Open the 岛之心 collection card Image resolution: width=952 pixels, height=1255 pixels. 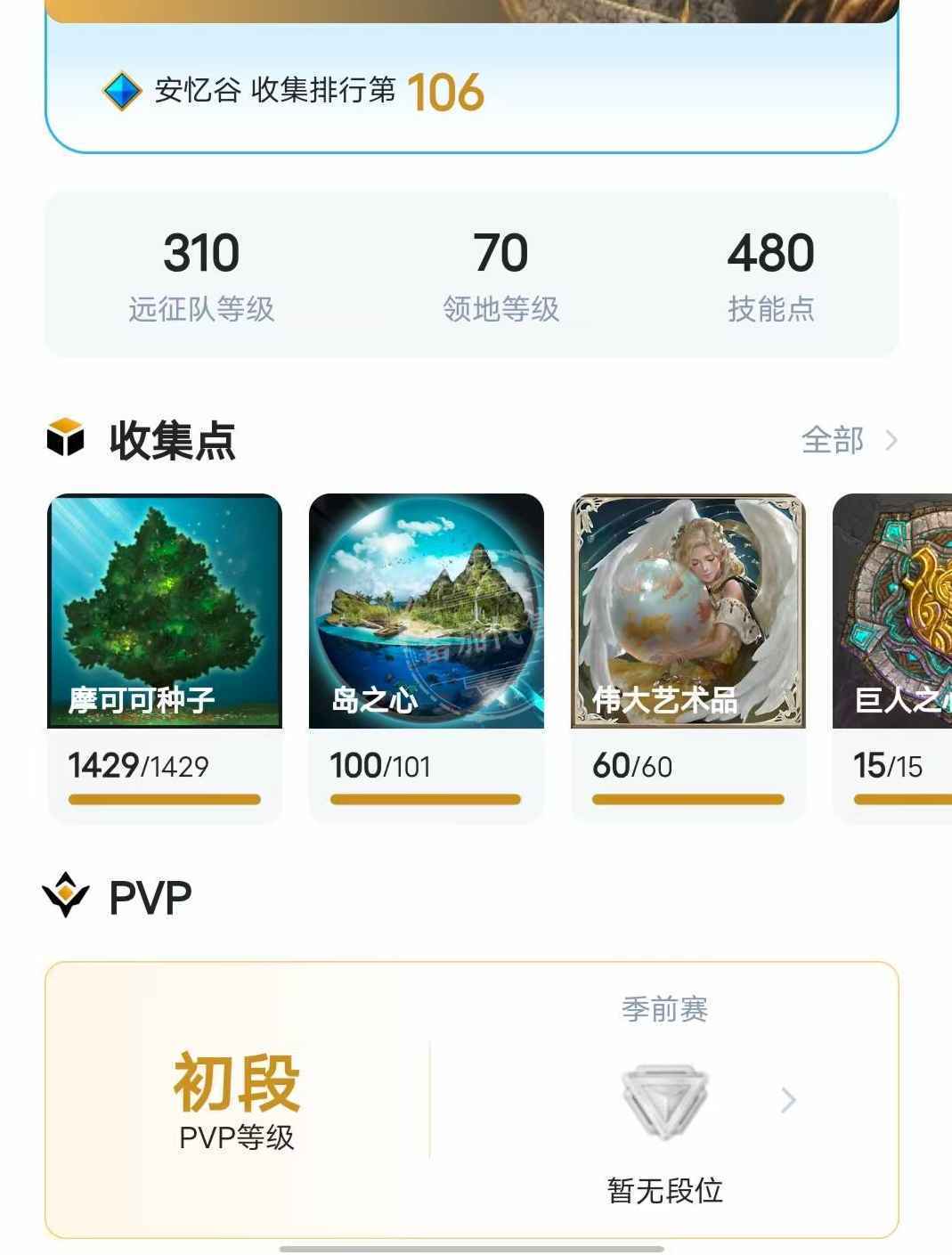tap(426, 657)
